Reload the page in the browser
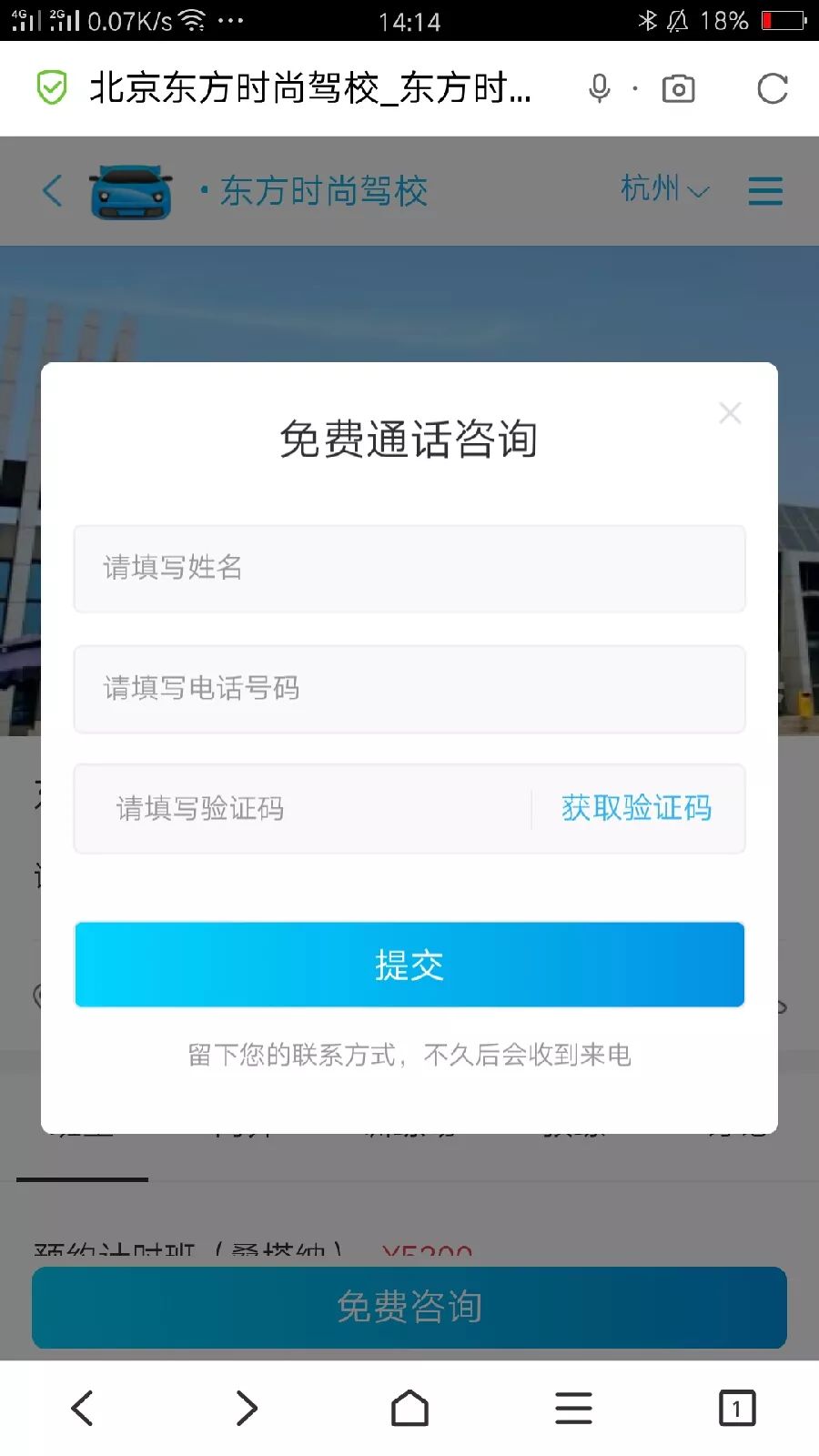Image resolution: width=819 pixels, height=1456 pixels. point(772,89)
